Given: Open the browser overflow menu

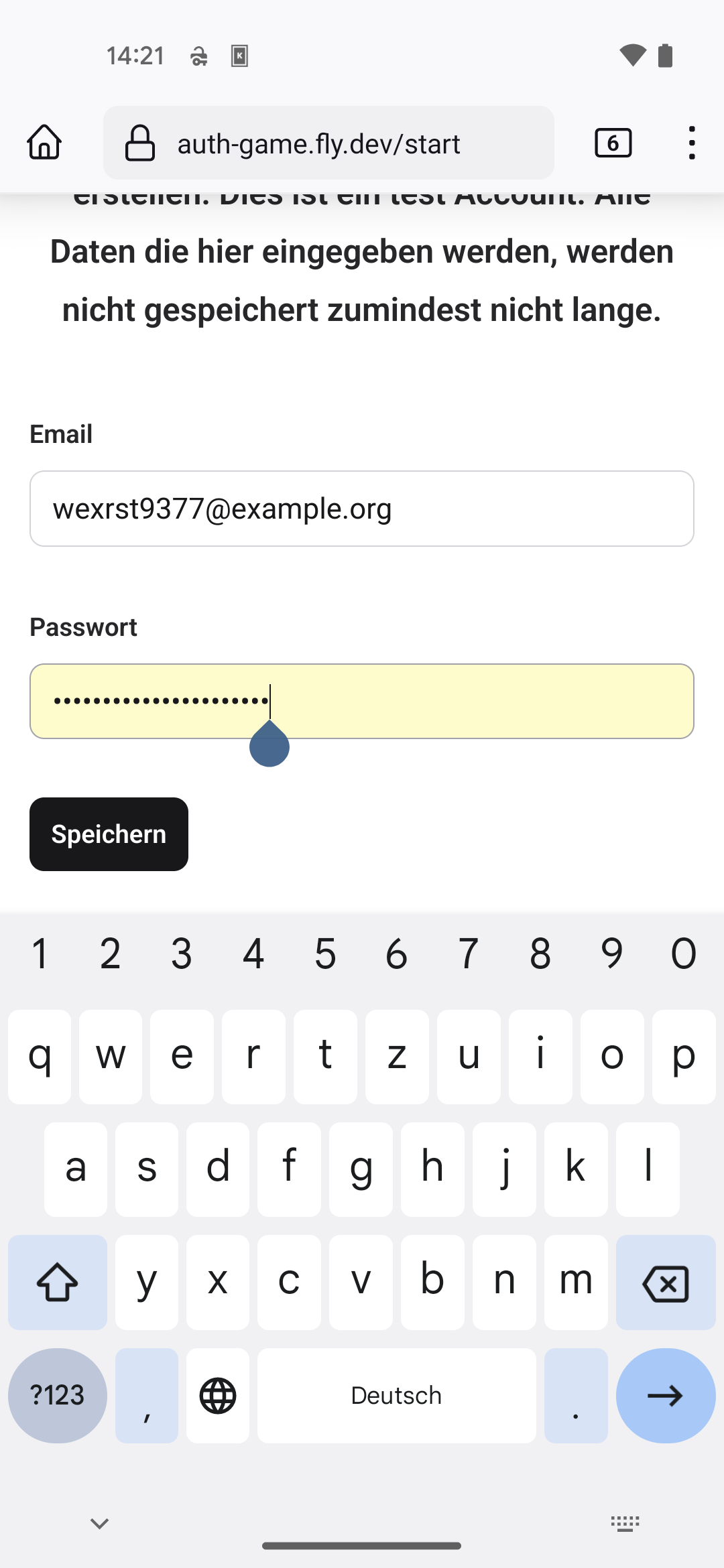Looking at the screenshot, I should (x=692, y=143).
